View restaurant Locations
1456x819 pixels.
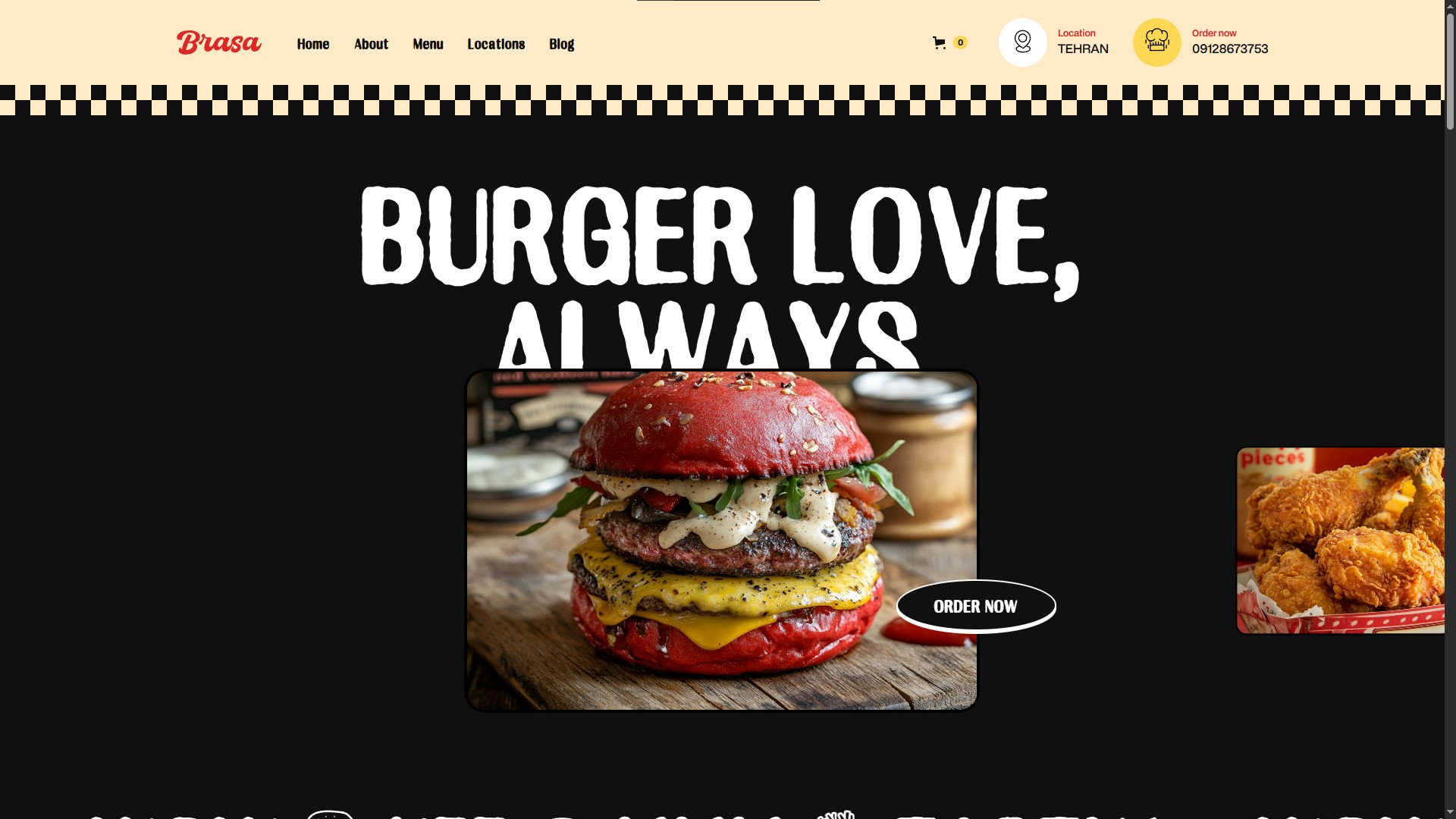point(496,44)
